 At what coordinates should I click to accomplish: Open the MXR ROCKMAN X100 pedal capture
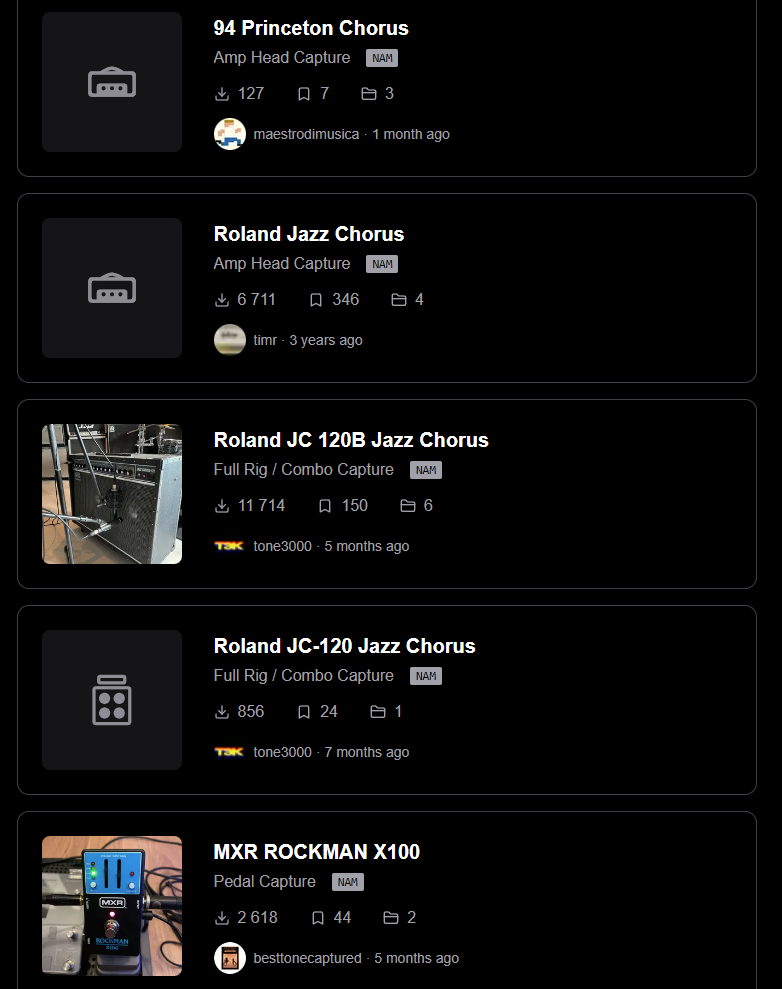point(316,852)
